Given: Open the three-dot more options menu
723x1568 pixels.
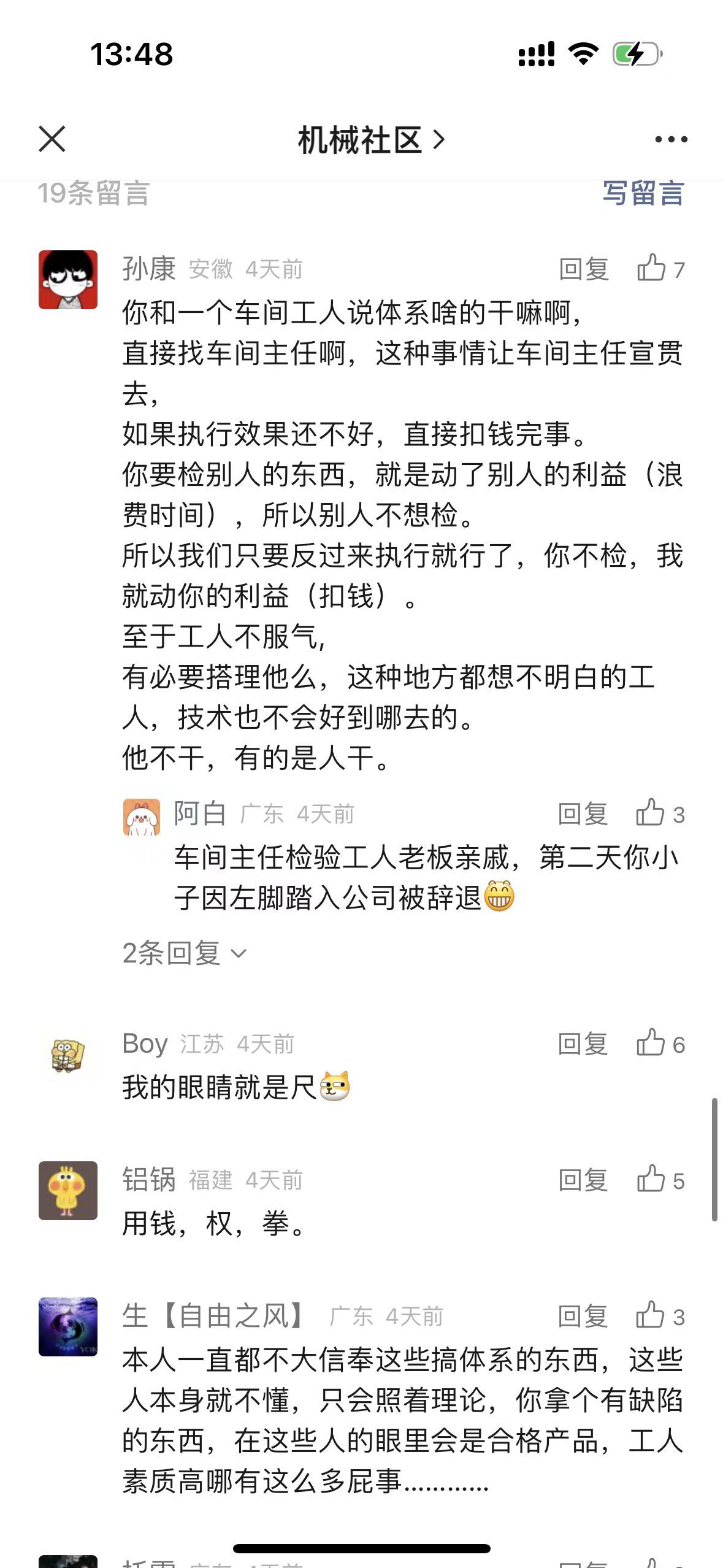Looking at the screenshot, I should pyautogui.click(x=671, y=140).
